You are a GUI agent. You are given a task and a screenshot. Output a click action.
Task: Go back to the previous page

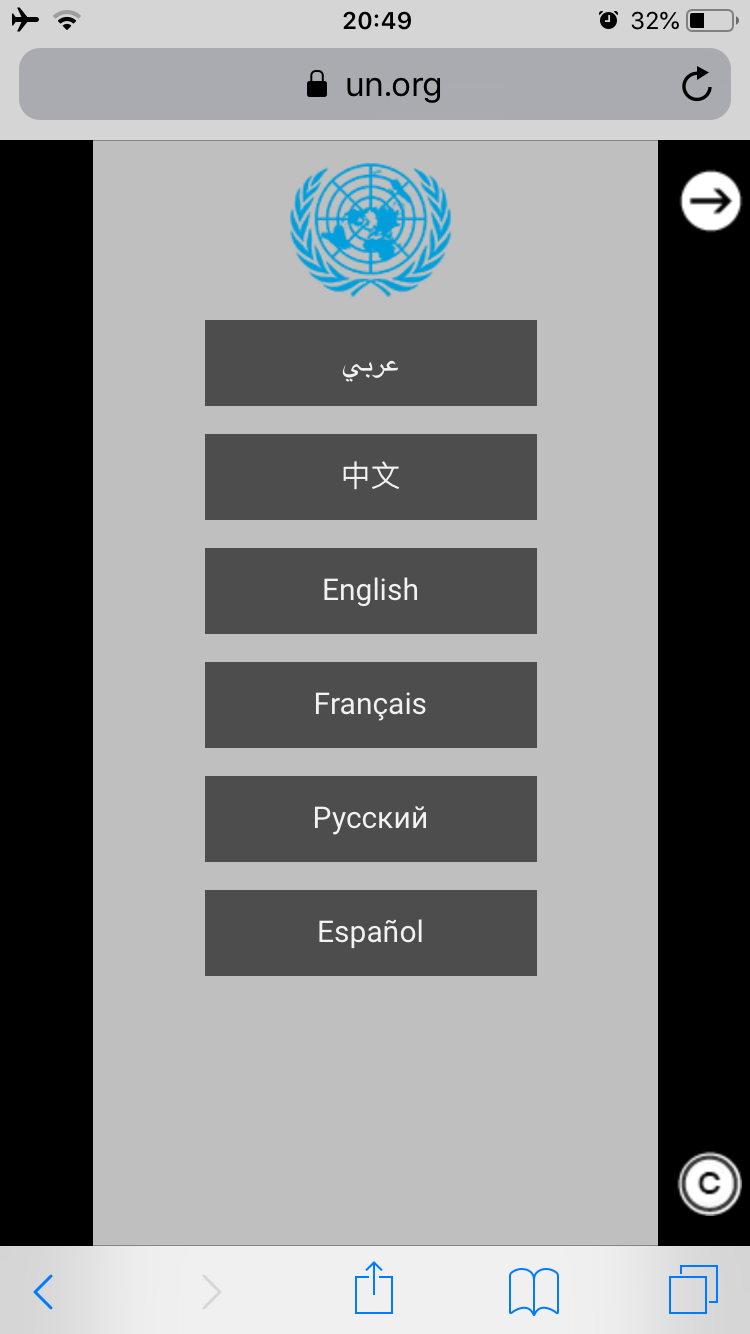click(43, 1292)
